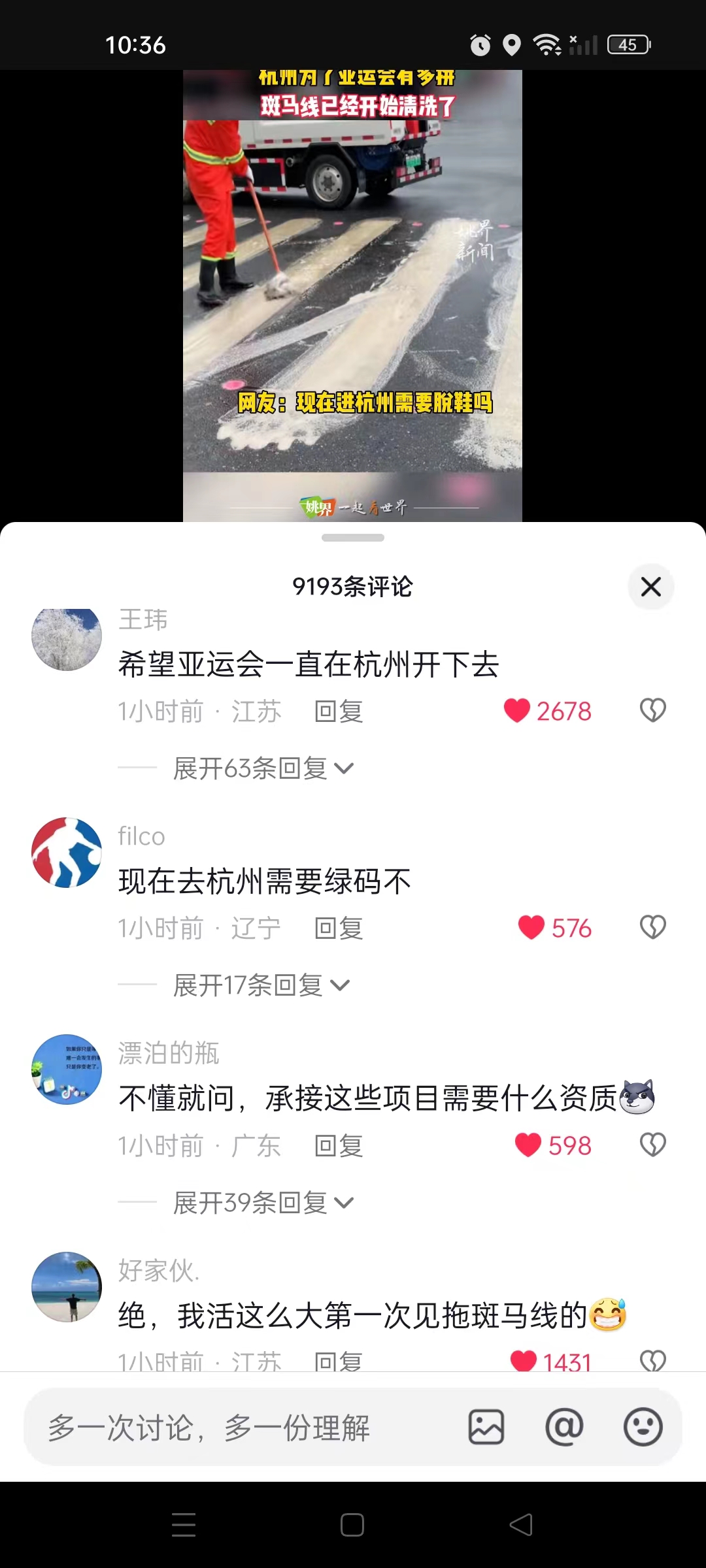Like 漂泊的瓶's comment

click(x=528, y=1145)
